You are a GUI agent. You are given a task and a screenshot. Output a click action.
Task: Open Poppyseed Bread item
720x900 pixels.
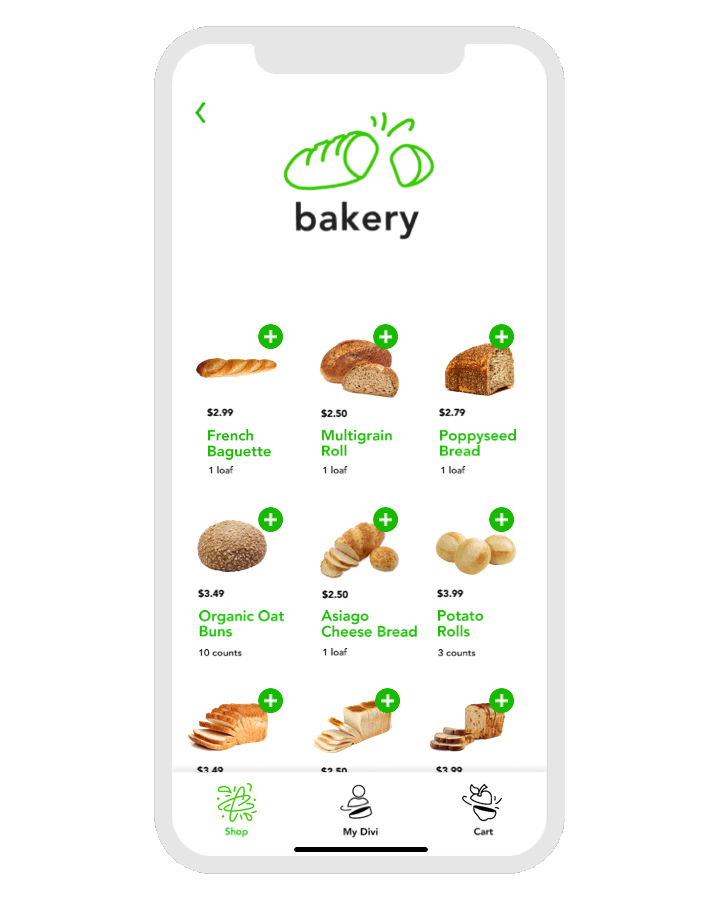point(477,443)
